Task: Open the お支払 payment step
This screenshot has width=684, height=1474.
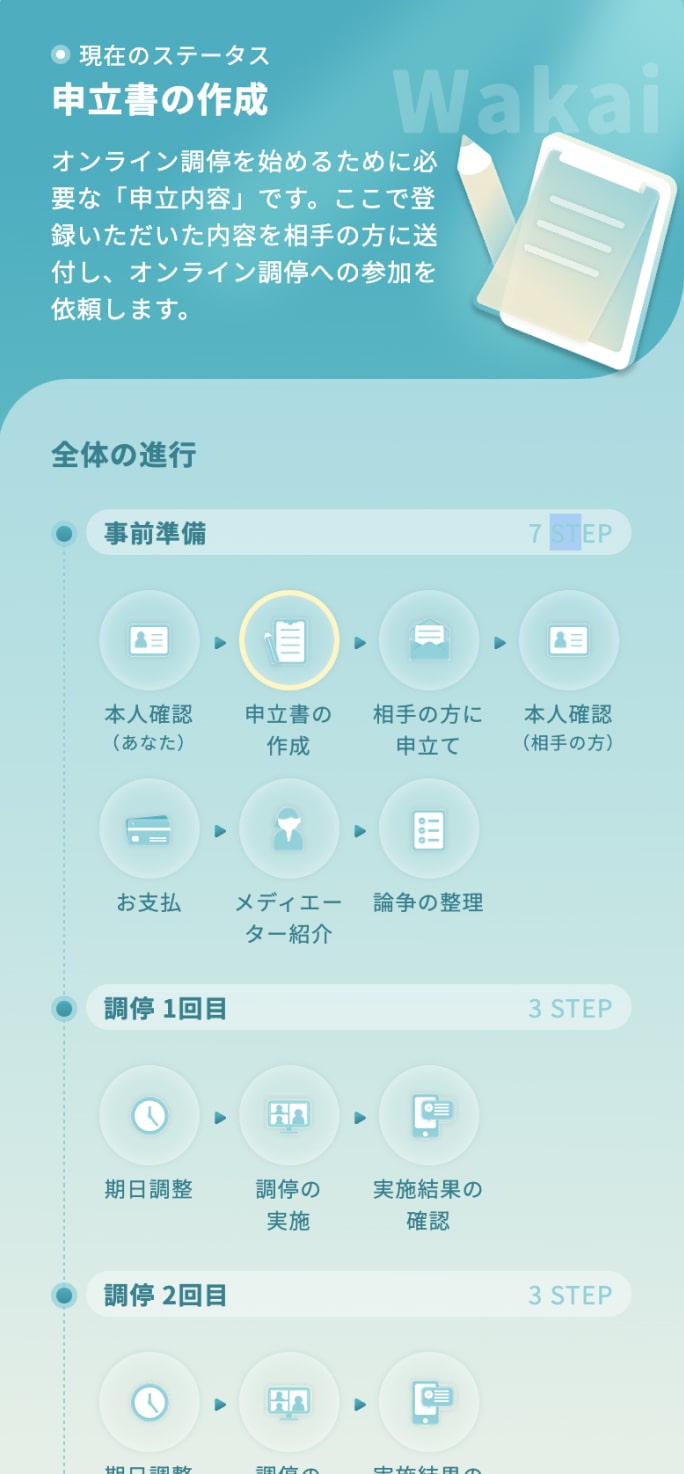Action: pyautogui.click(x=149, y=829)
